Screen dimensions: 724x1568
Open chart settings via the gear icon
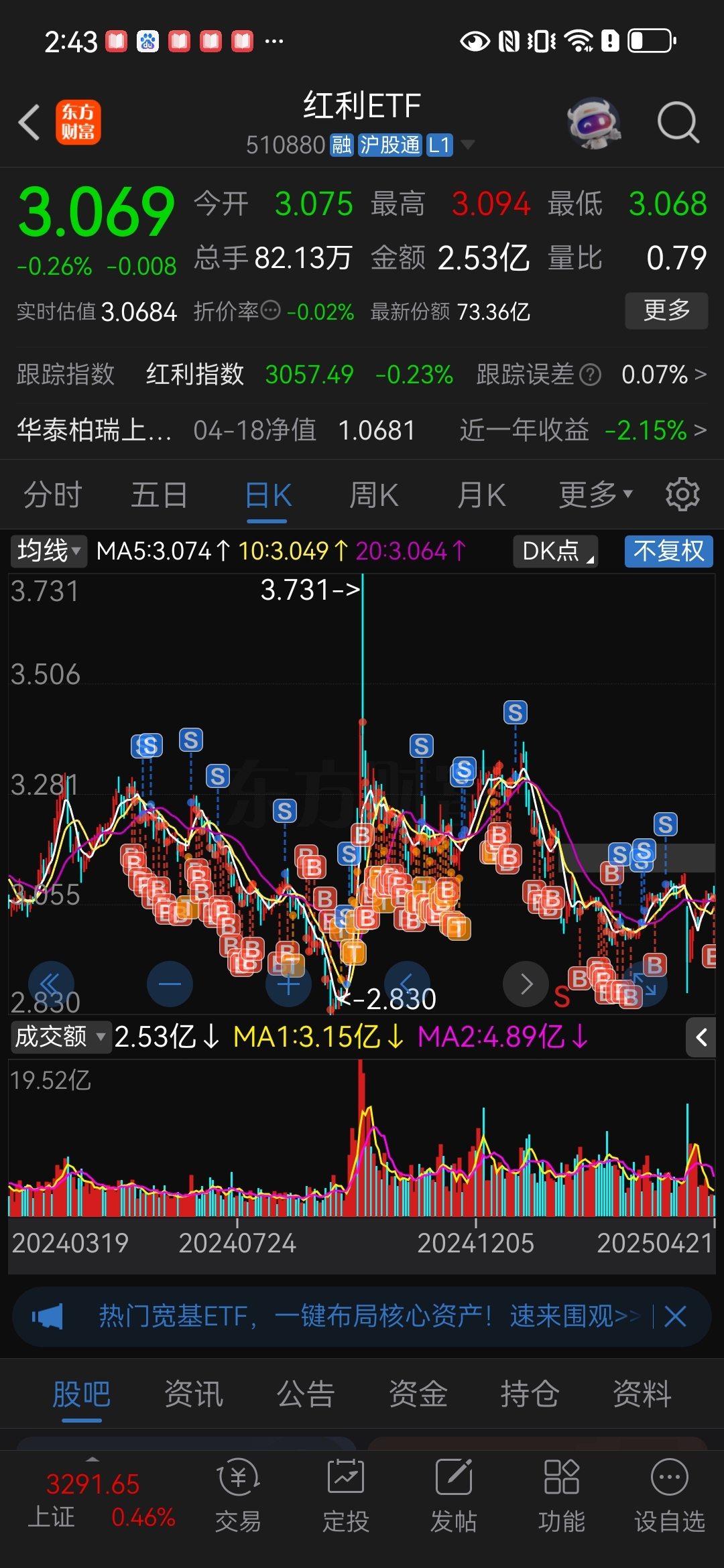[682, 494]
